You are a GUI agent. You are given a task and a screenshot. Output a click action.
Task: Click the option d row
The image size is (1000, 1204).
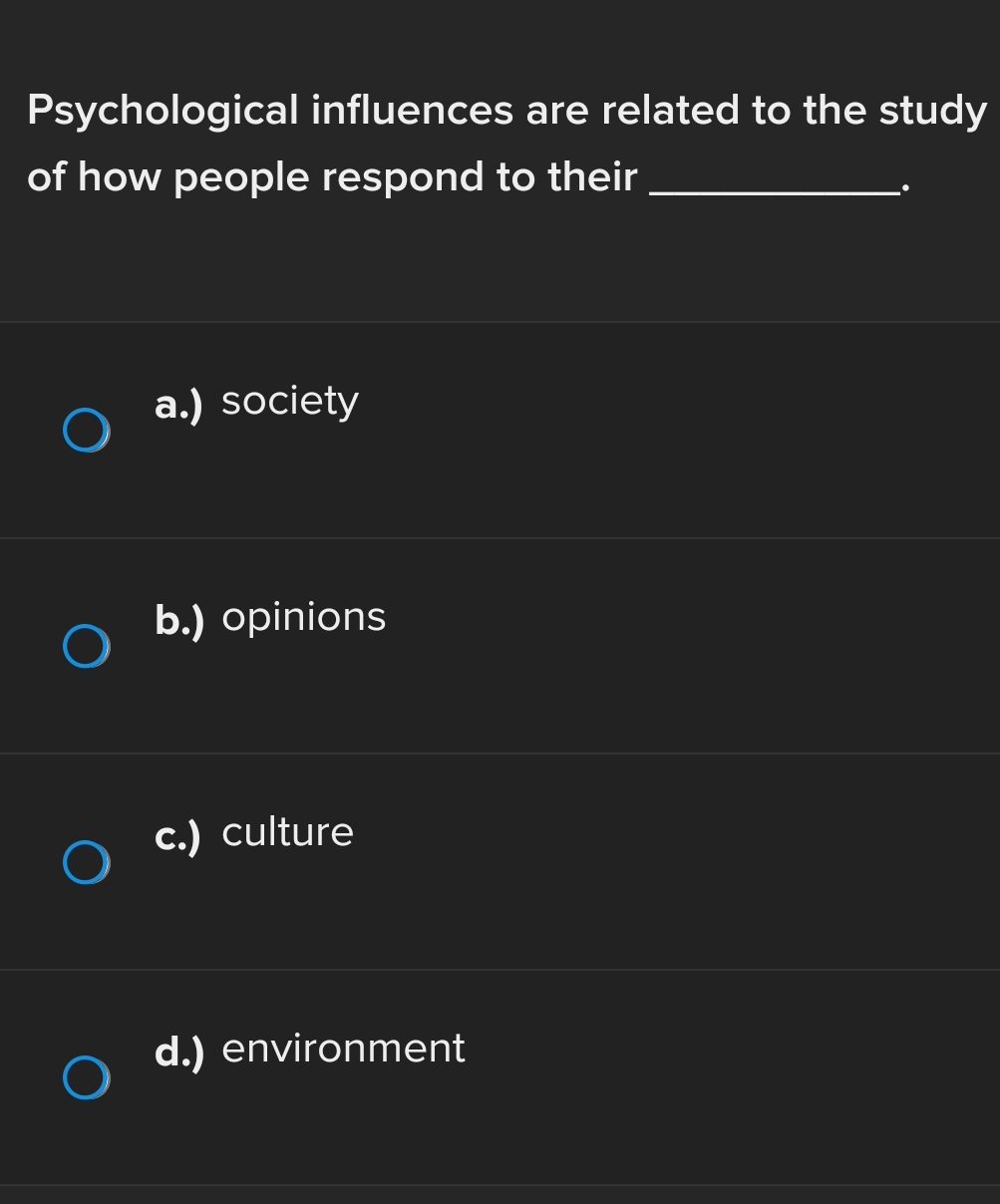point(499,1076)
